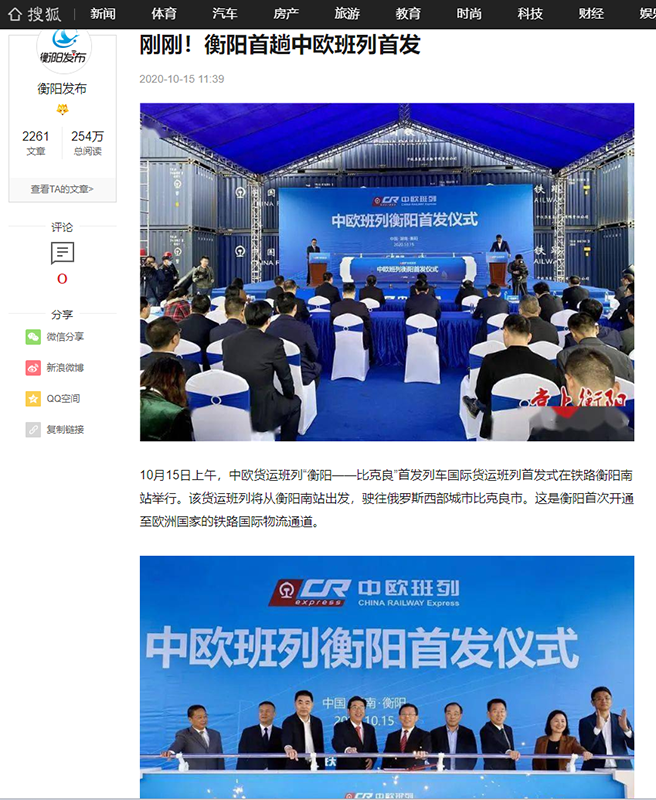The image size is (656, 800).
Task: Open the 汽车 channel
Action: [225, 14]
